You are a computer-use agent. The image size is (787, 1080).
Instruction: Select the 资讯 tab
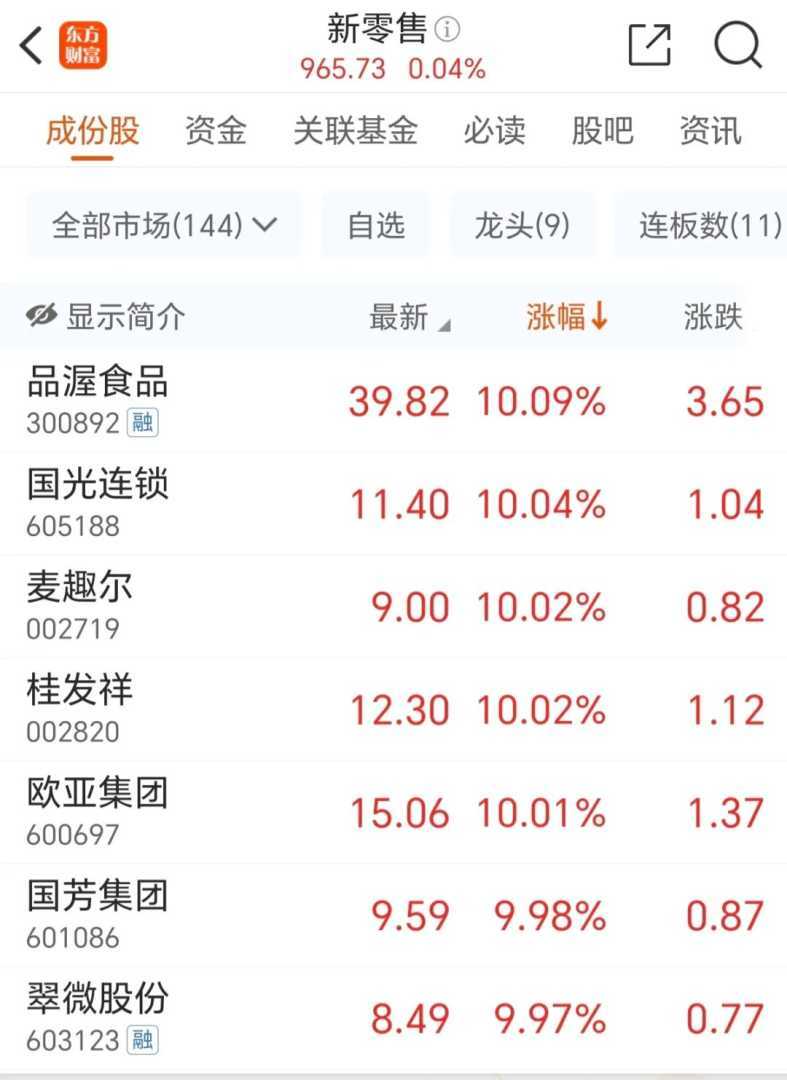click(x=710, y=131)
